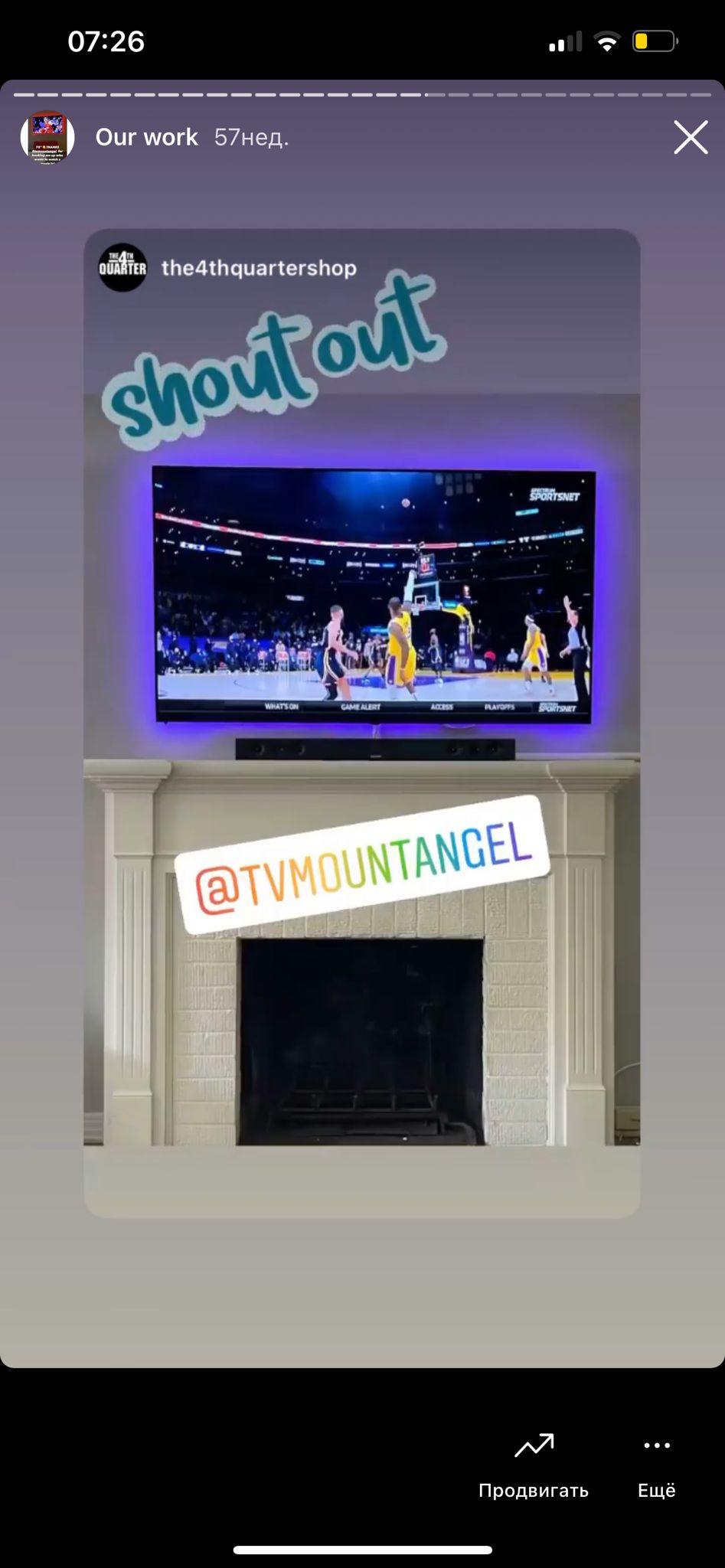
Task: Open the Our work highlight profile picture
Action: (47, 138)
